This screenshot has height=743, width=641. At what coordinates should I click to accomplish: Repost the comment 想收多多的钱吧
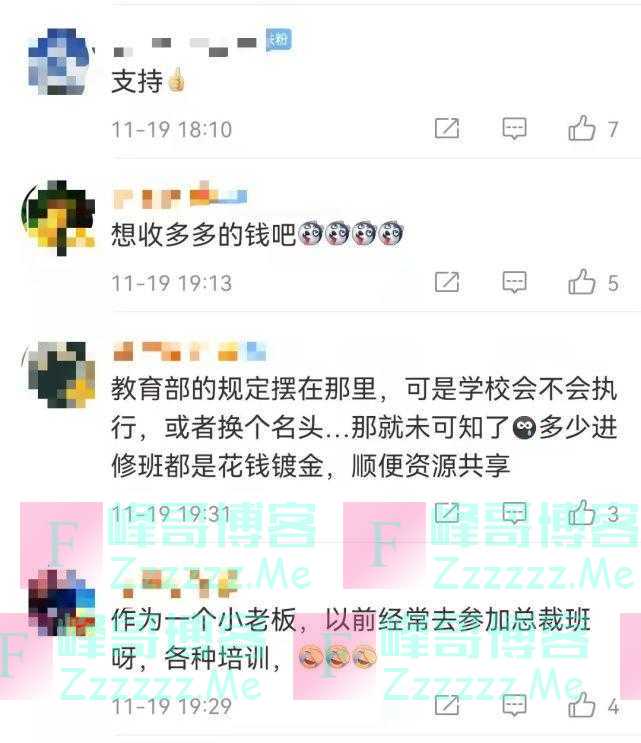447,283
